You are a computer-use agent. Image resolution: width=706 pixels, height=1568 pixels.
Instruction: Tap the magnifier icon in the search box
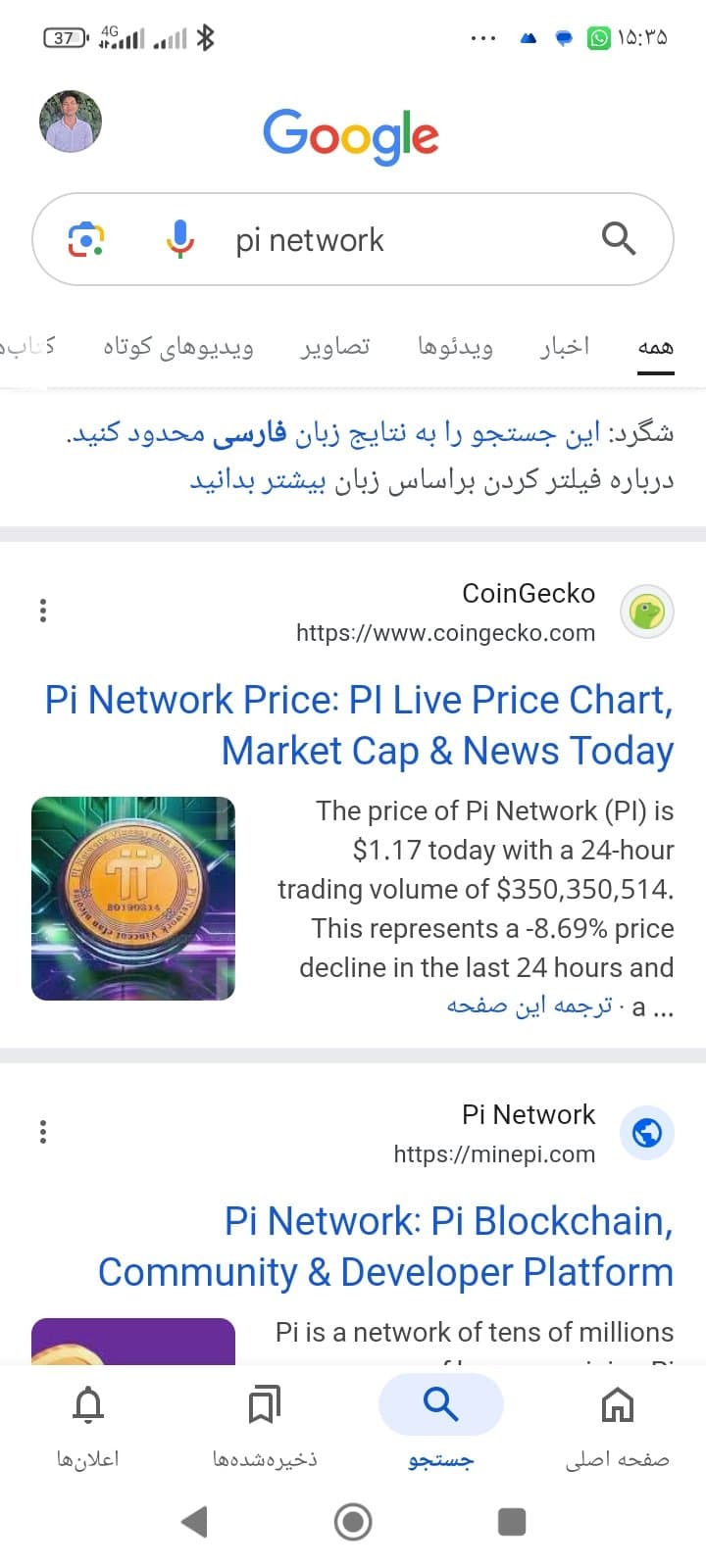coord(618,238)
